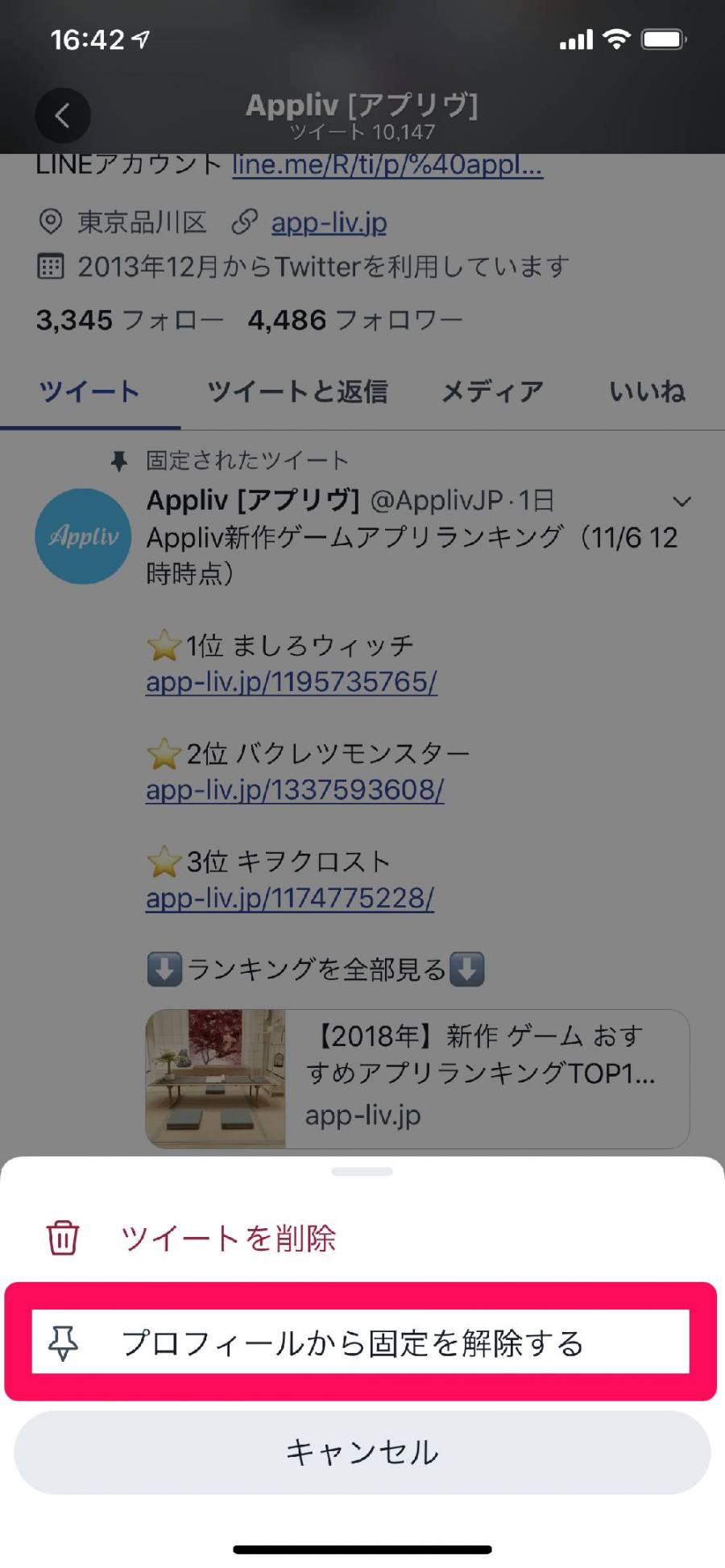This screenshot has width=725, height=1568.
Task: Go back with the arrow icon
Action: tap(63, 115)
